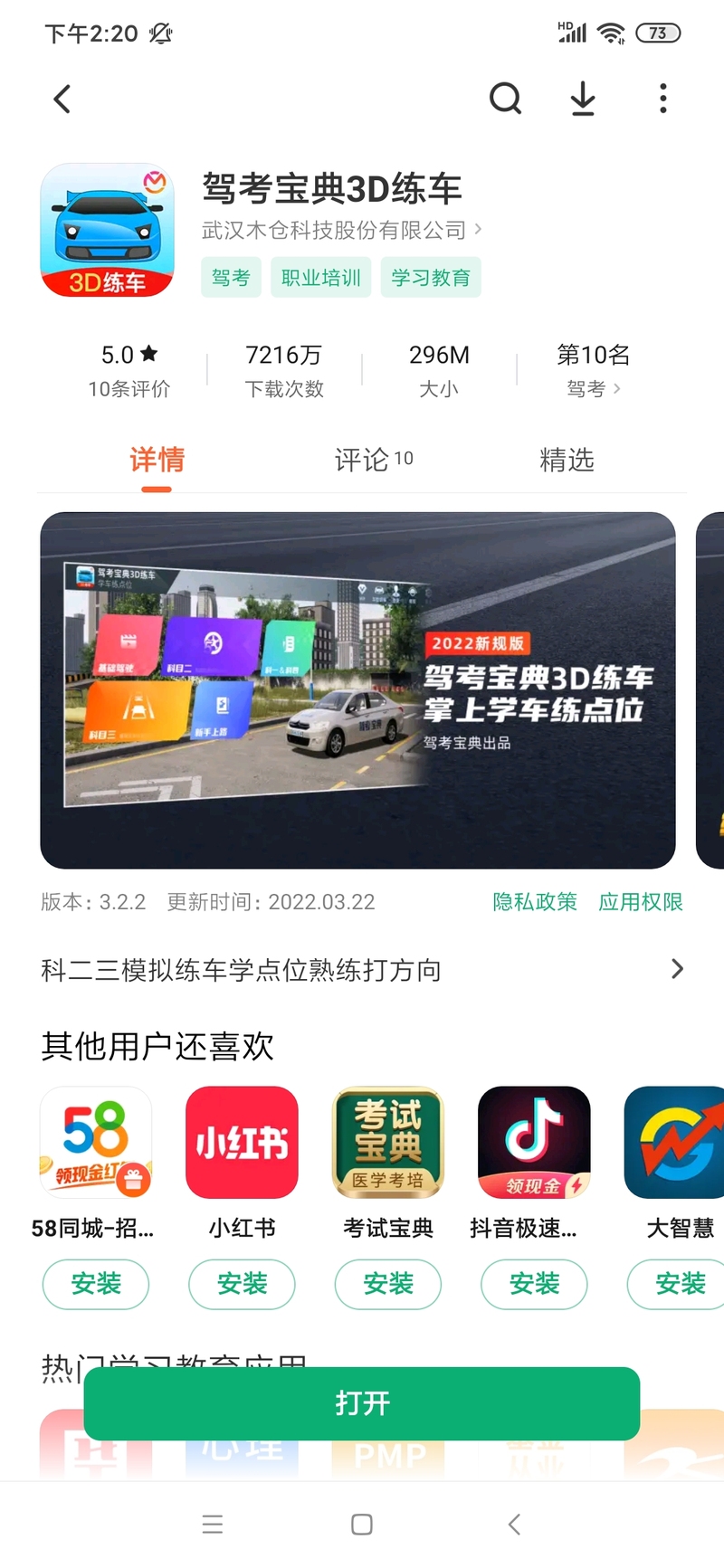724x1568 pixels.
Task: Install 小红书 app
Action: click(x=242, y=1284)
